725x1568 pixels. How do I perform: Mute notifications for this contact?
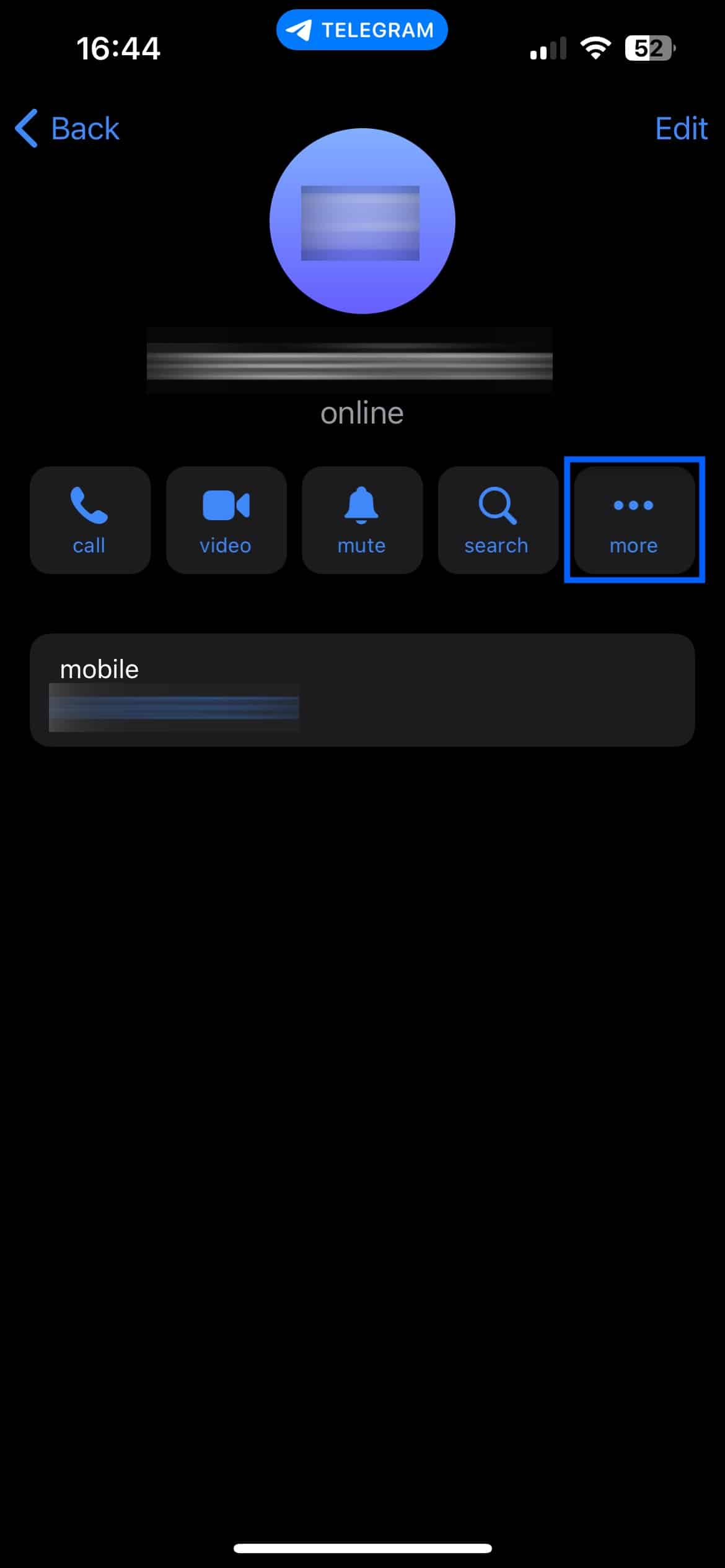click(362, 520)
